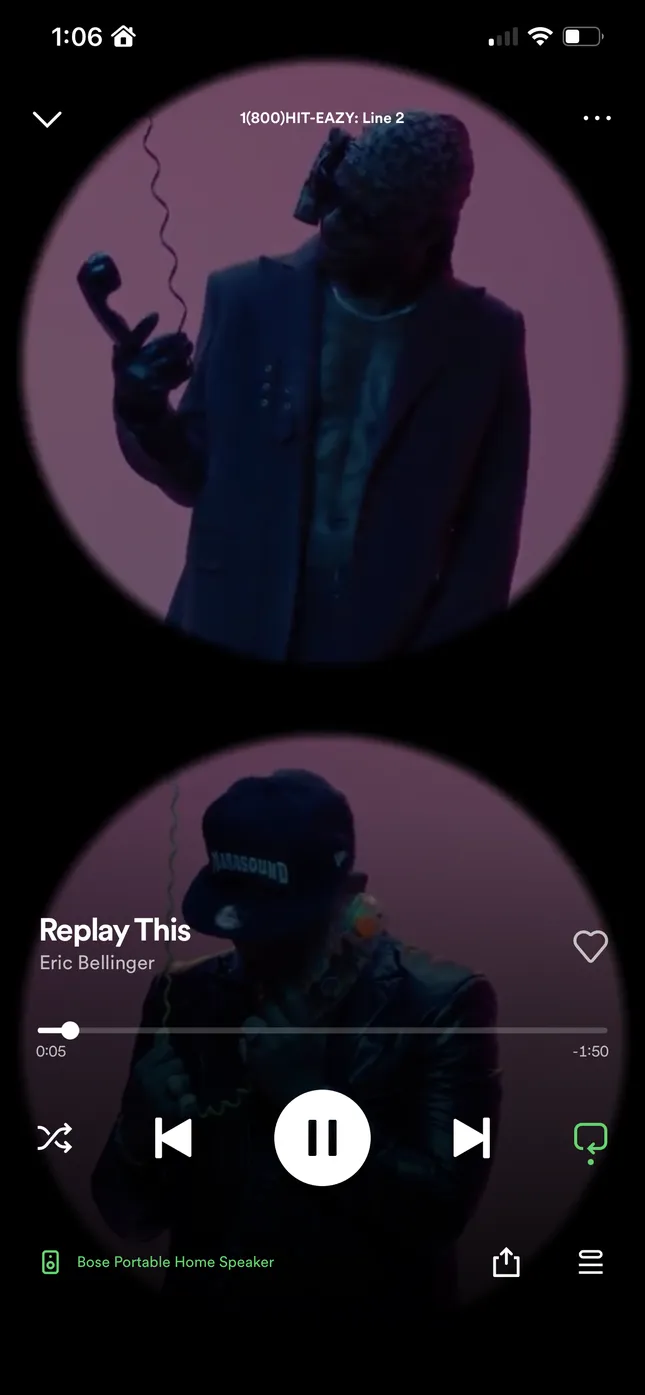Open the three-dot options menu

(596, 119)
